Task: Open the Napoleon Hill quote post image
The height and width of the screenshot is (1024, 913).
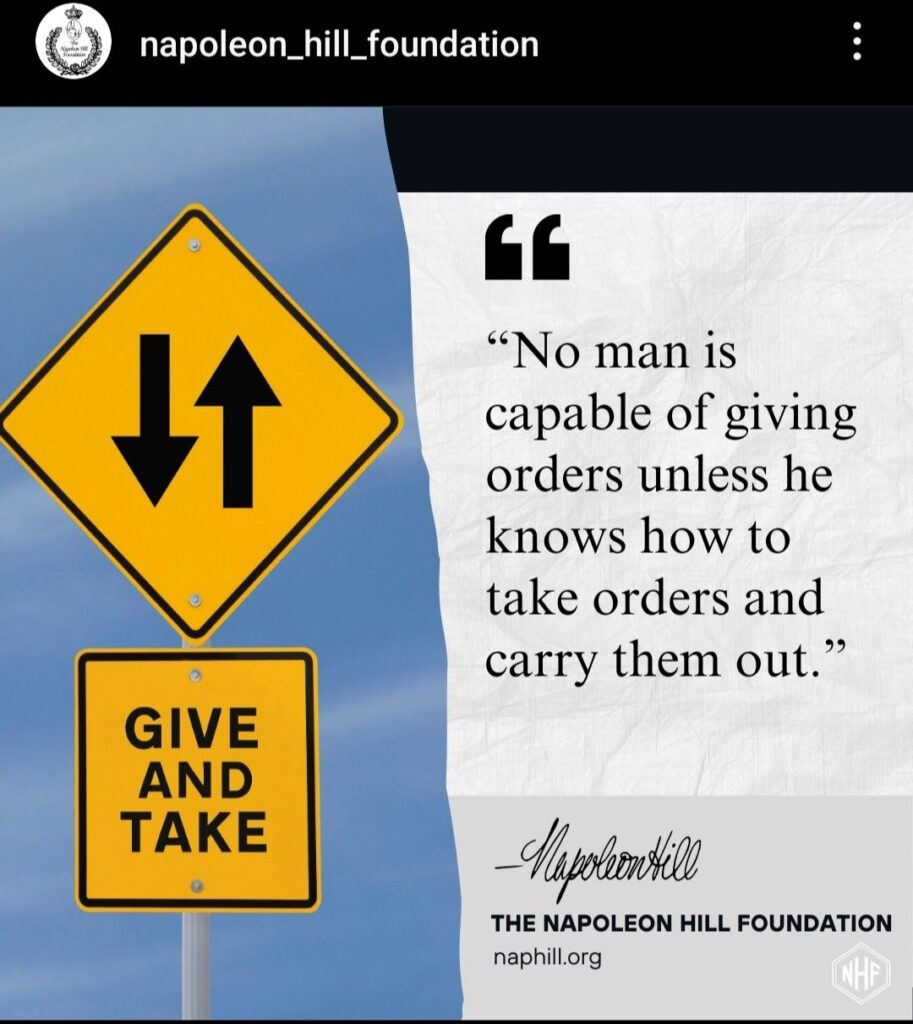Action: pyautogui.click(x=456, y=562)
